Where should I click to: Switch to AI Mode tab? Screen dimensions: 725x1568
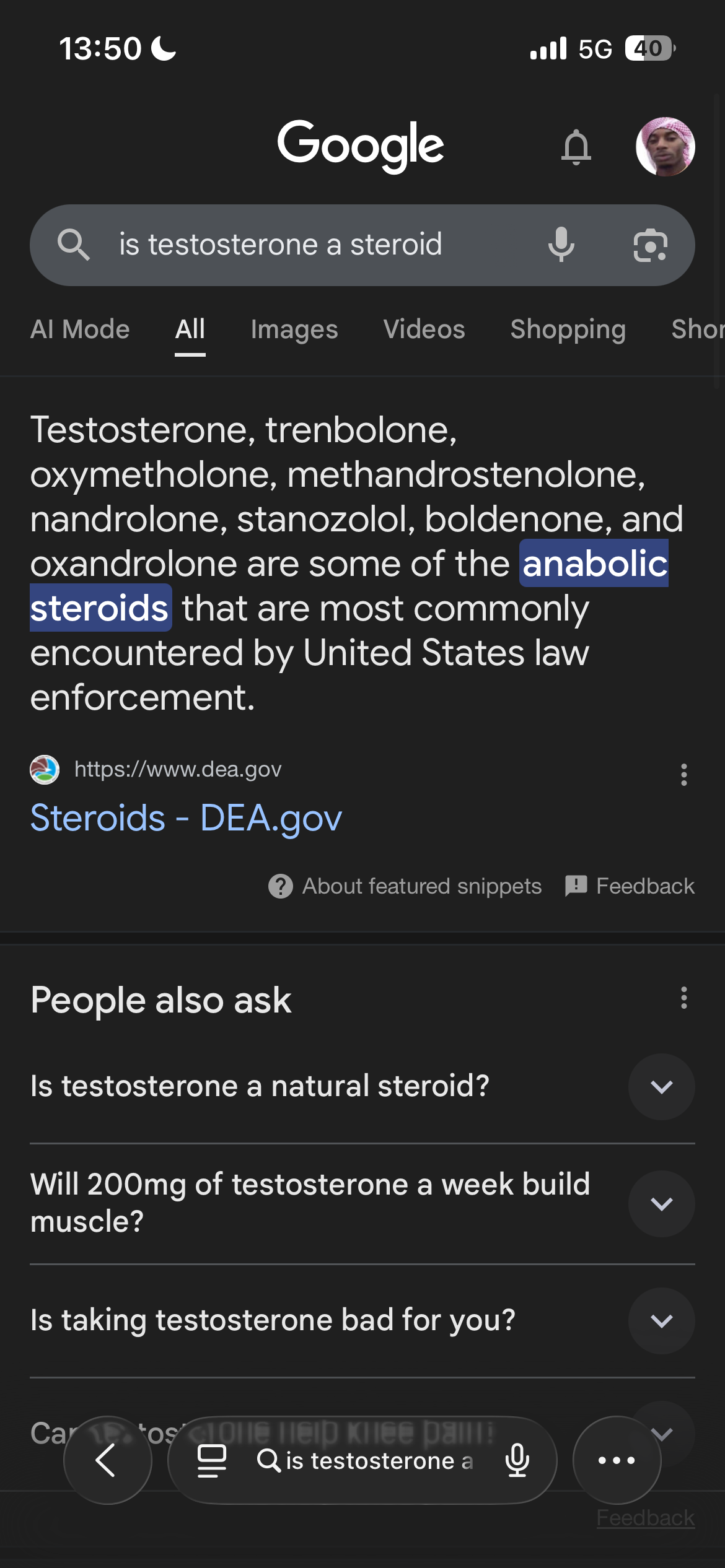coord(80,329)
